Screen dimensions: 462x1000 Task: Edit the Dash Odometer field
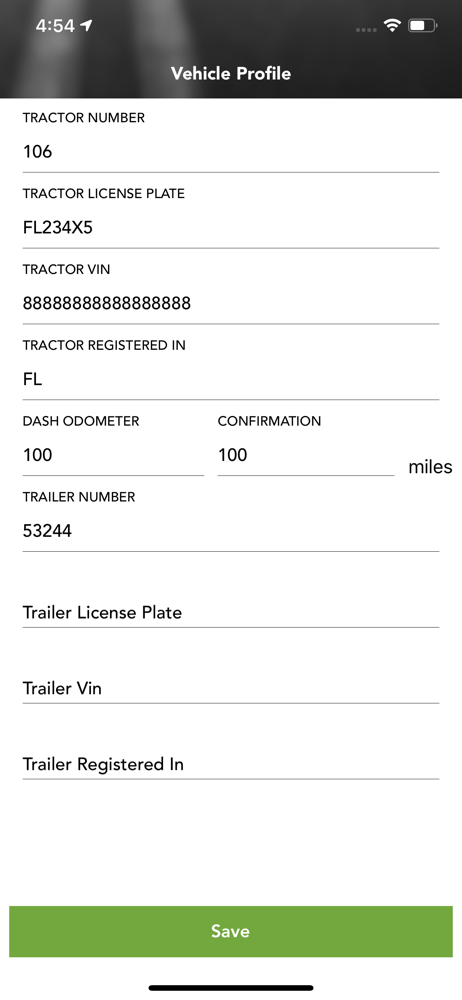click(113, 455)
